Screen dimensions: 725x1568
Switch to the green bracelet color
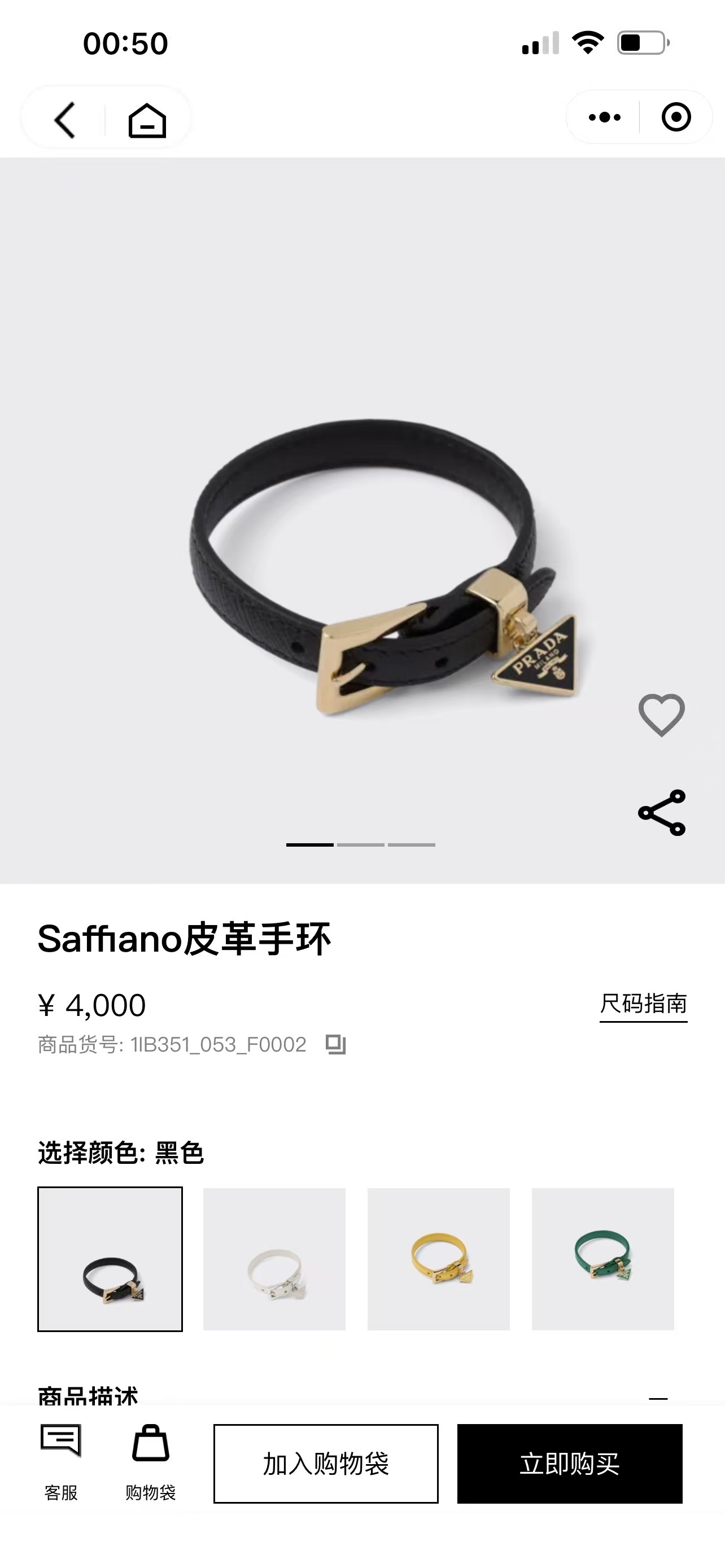click(602, 1259)
